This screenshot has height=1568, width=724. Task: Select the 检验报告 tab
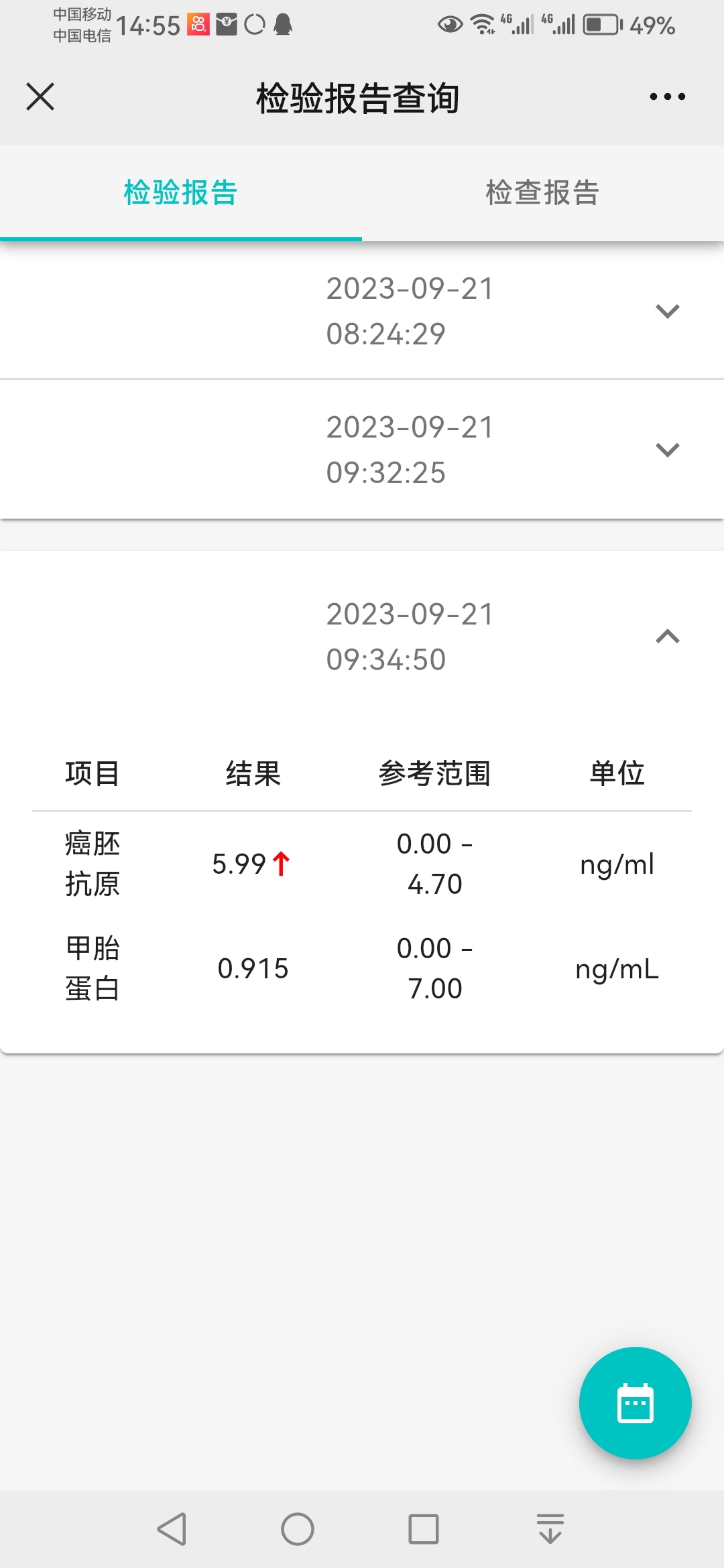181,193
